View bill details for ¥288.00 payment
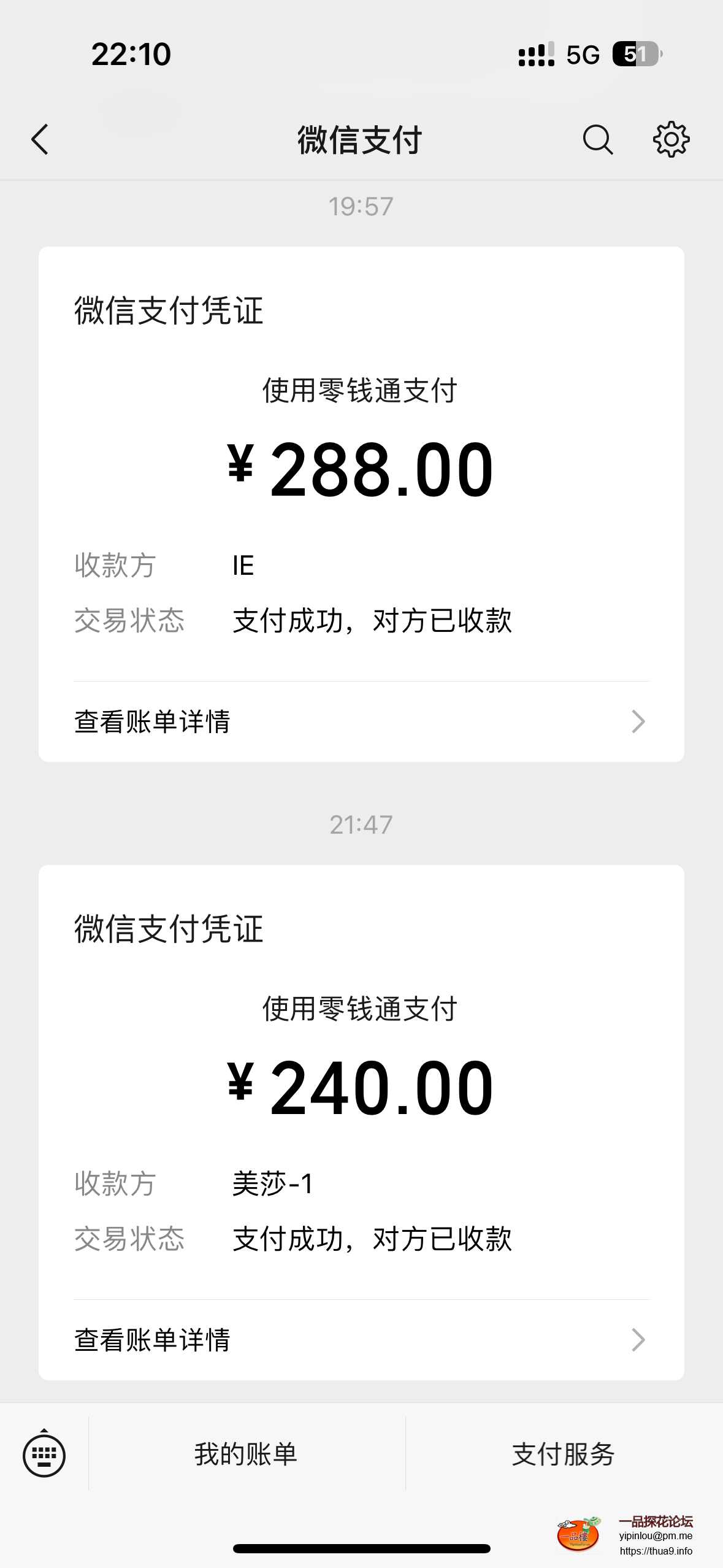The height and width of the screenshot is (1568, 723). pyautogui.click(x=361, y=721)
